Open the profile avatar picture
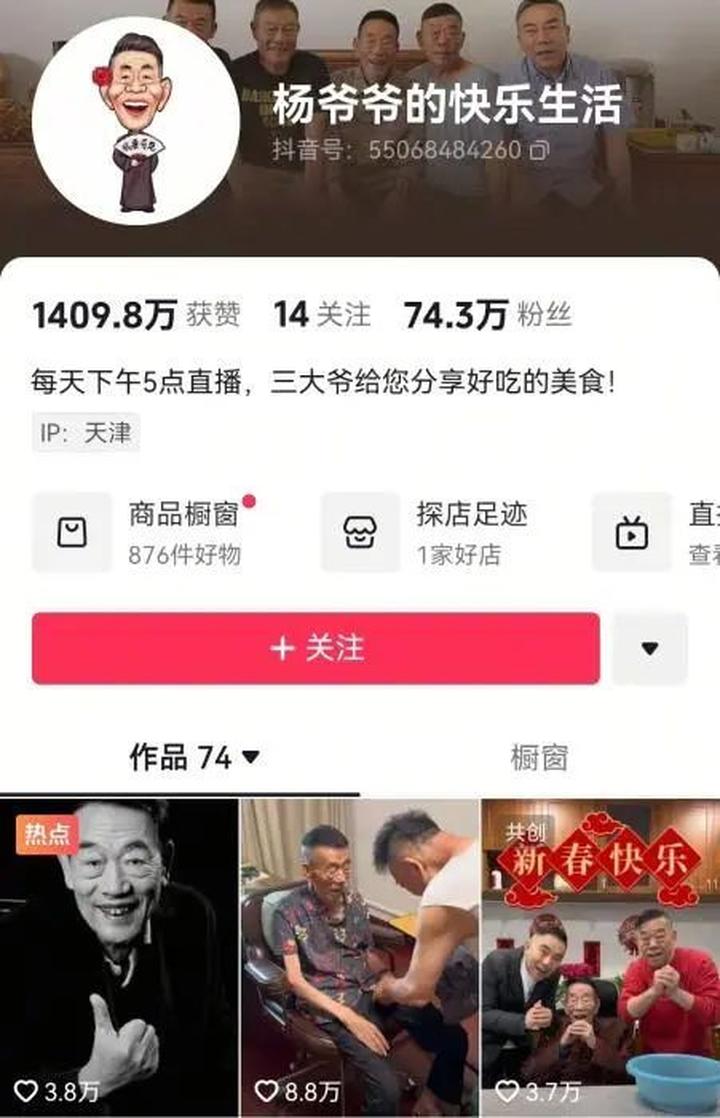 tap(135, 121)
